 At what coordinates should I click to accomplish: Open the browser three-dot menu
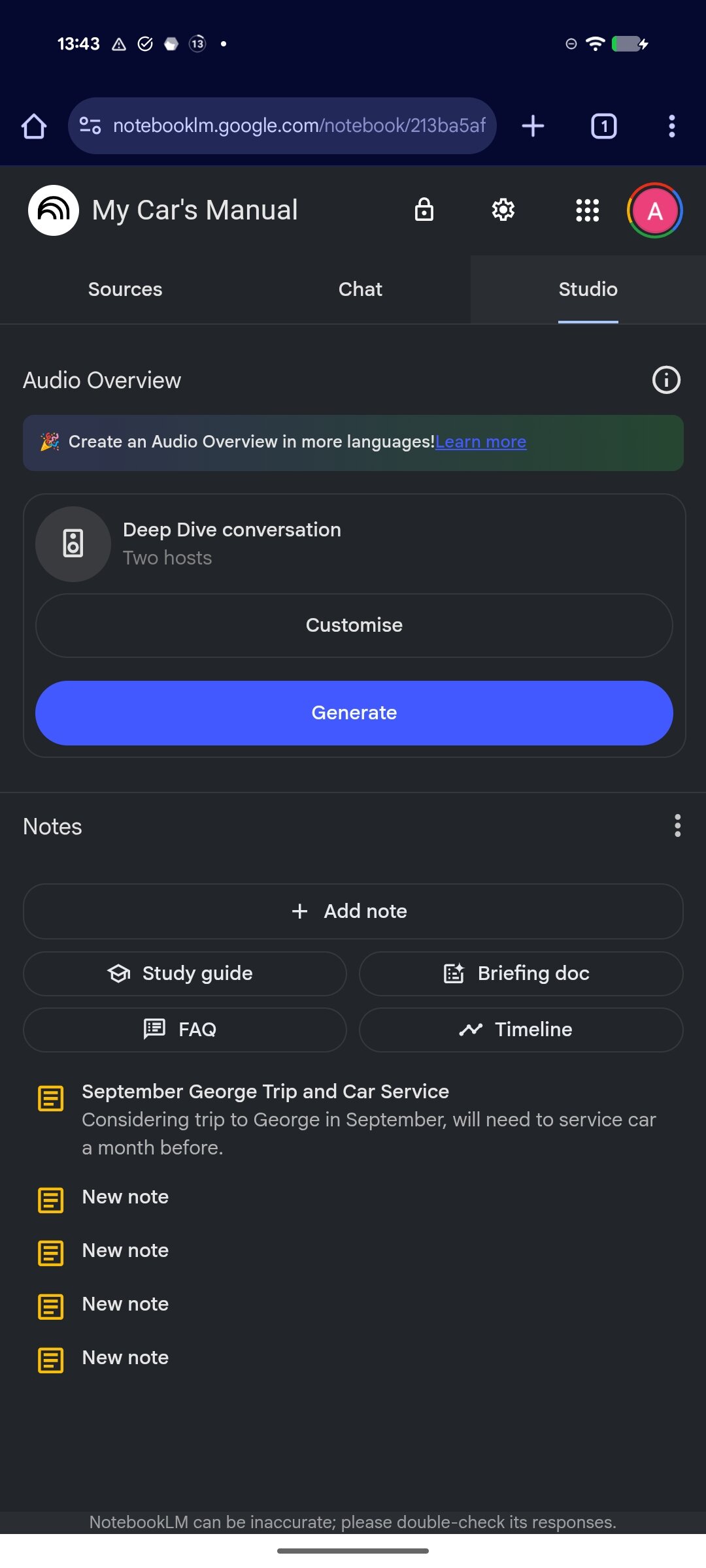(x=671, y=125)
